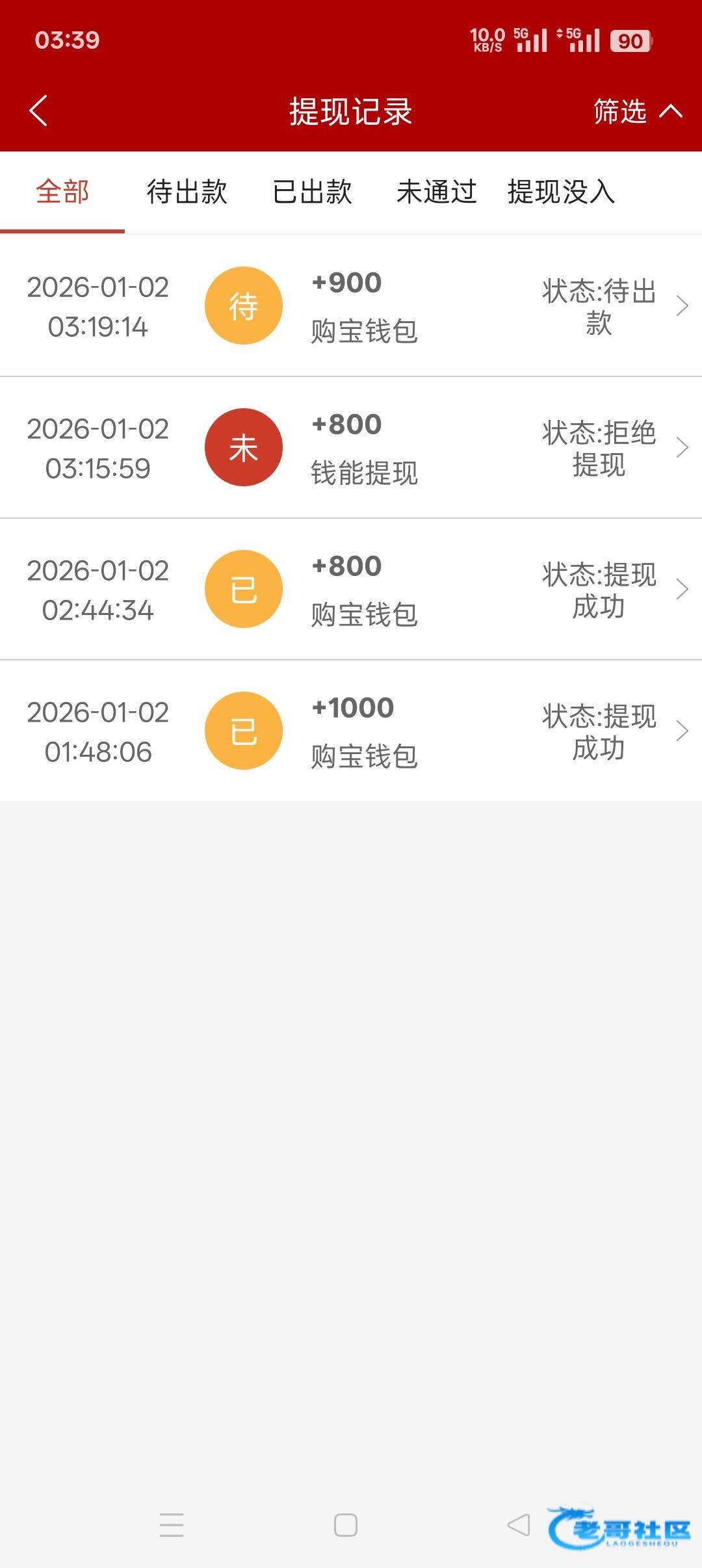Open the 筛选 filter dropdown
This screenshot has width=702, height=1568.
(x=637, y=112)
